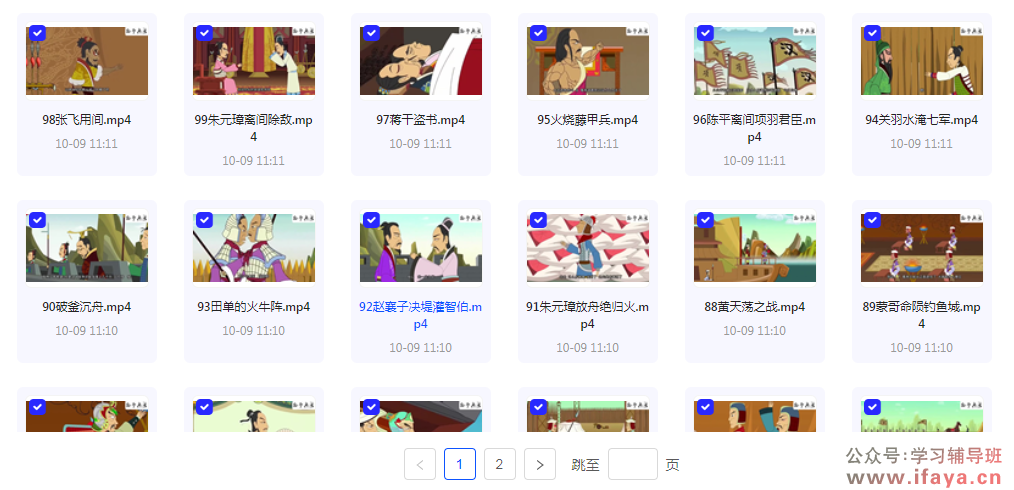Focus the 跳至 page number field
The width and height of the screenshot is (1014, 490).
(632, 464)
